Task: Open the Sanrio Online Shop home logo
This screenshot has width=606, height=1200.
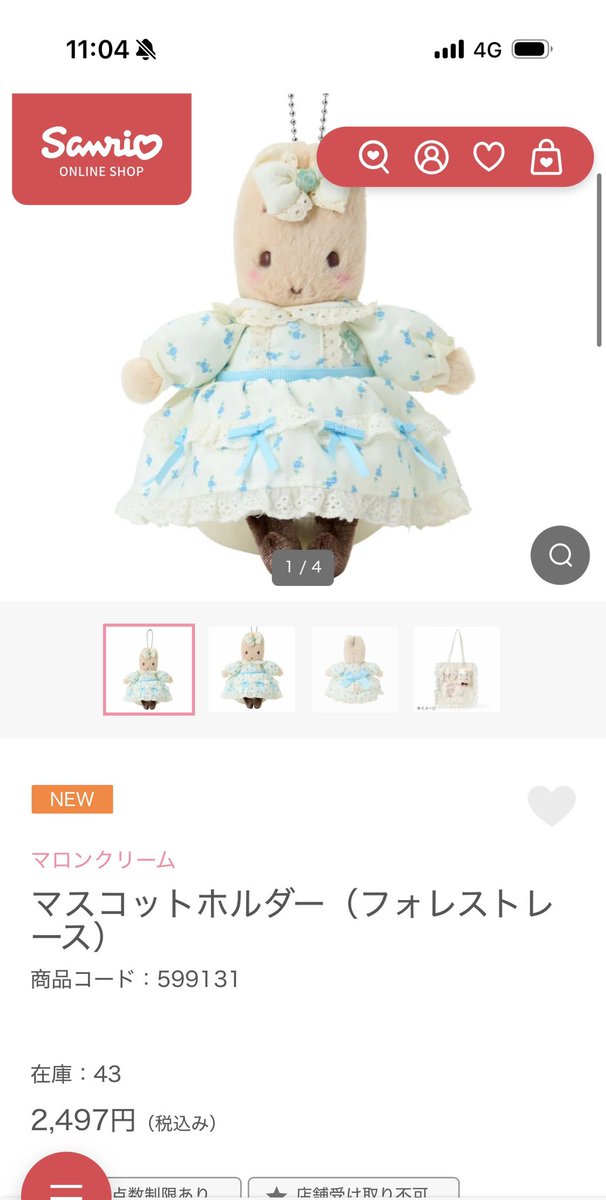Action: pyautogui.click(x=101, y=150)
